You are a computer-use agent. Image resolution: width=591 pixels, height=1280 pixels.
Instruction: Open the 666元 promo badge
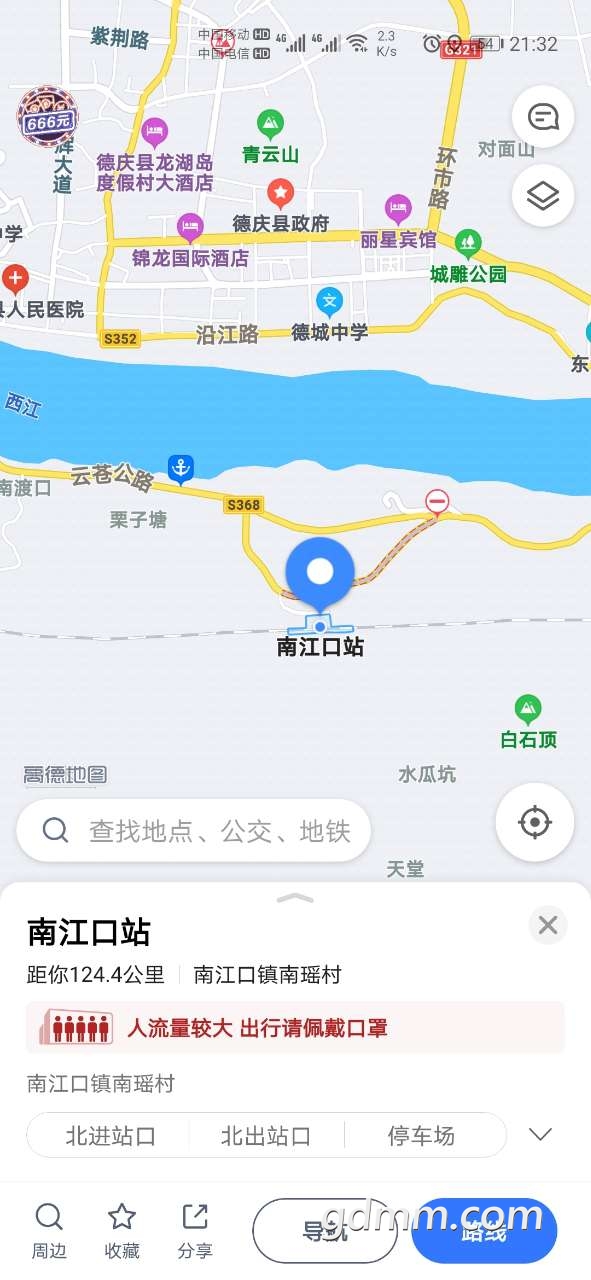pyautogui.click(x=47, y=117)
